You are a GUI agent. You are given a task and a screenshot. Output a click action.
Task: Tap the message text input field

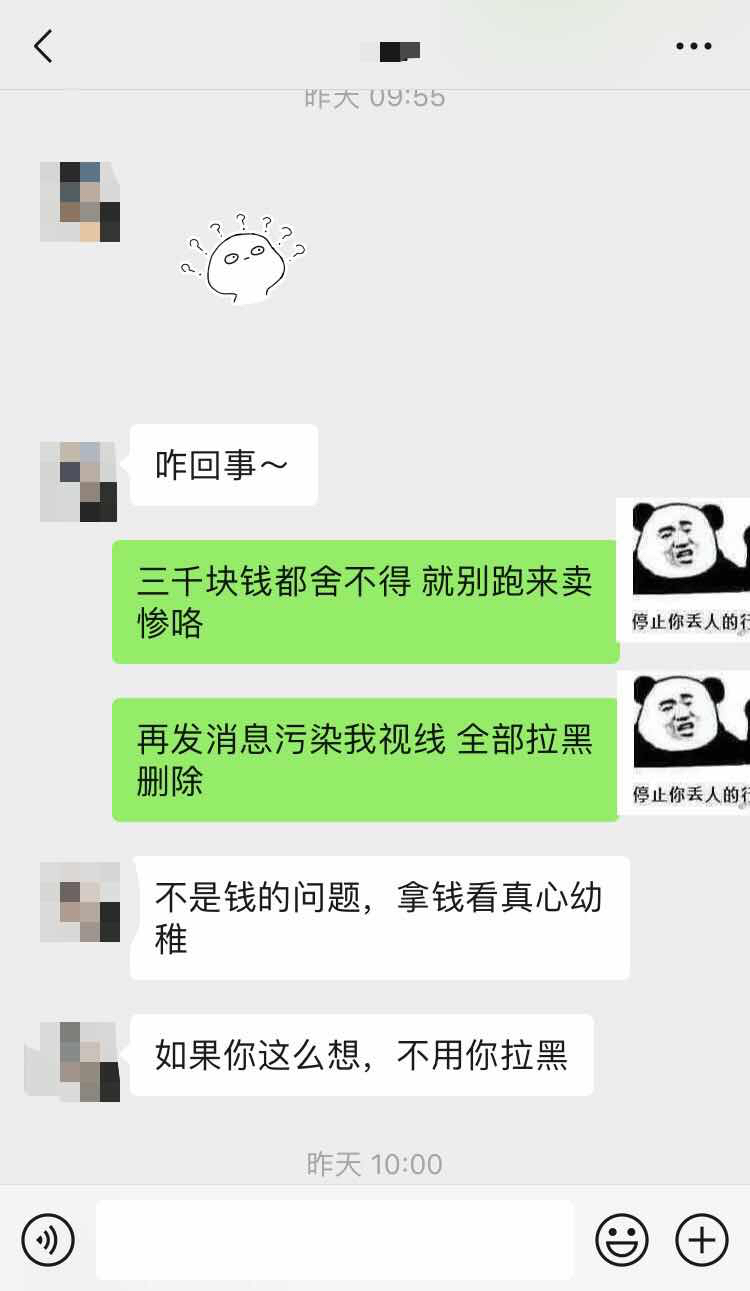tap(335, 1240)
